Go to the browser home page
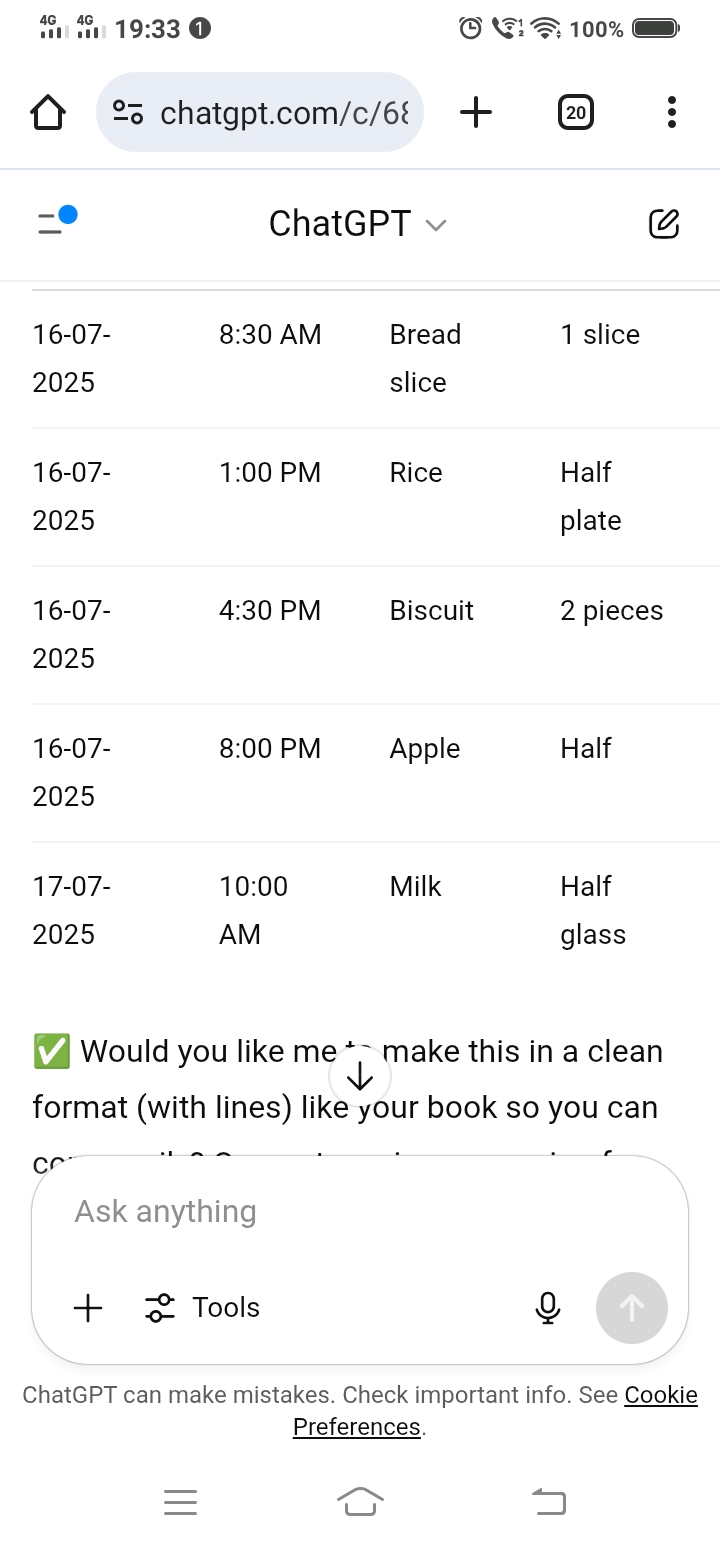This screenshot has width=720, height=1544. click(x=48, y=112)
